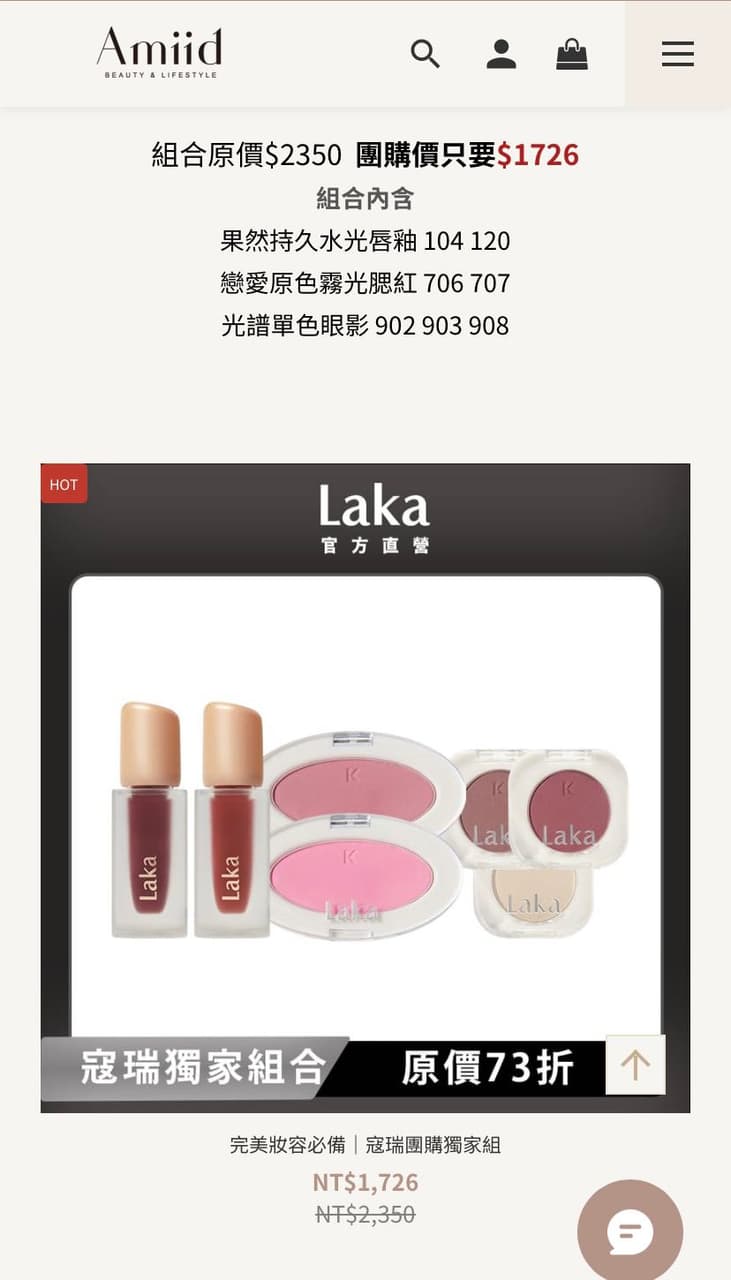The image size is (731, 1280).
Task: Select the 戀愛原色霧光腮紅 706 707 item
Action: [x=365, y=284]
